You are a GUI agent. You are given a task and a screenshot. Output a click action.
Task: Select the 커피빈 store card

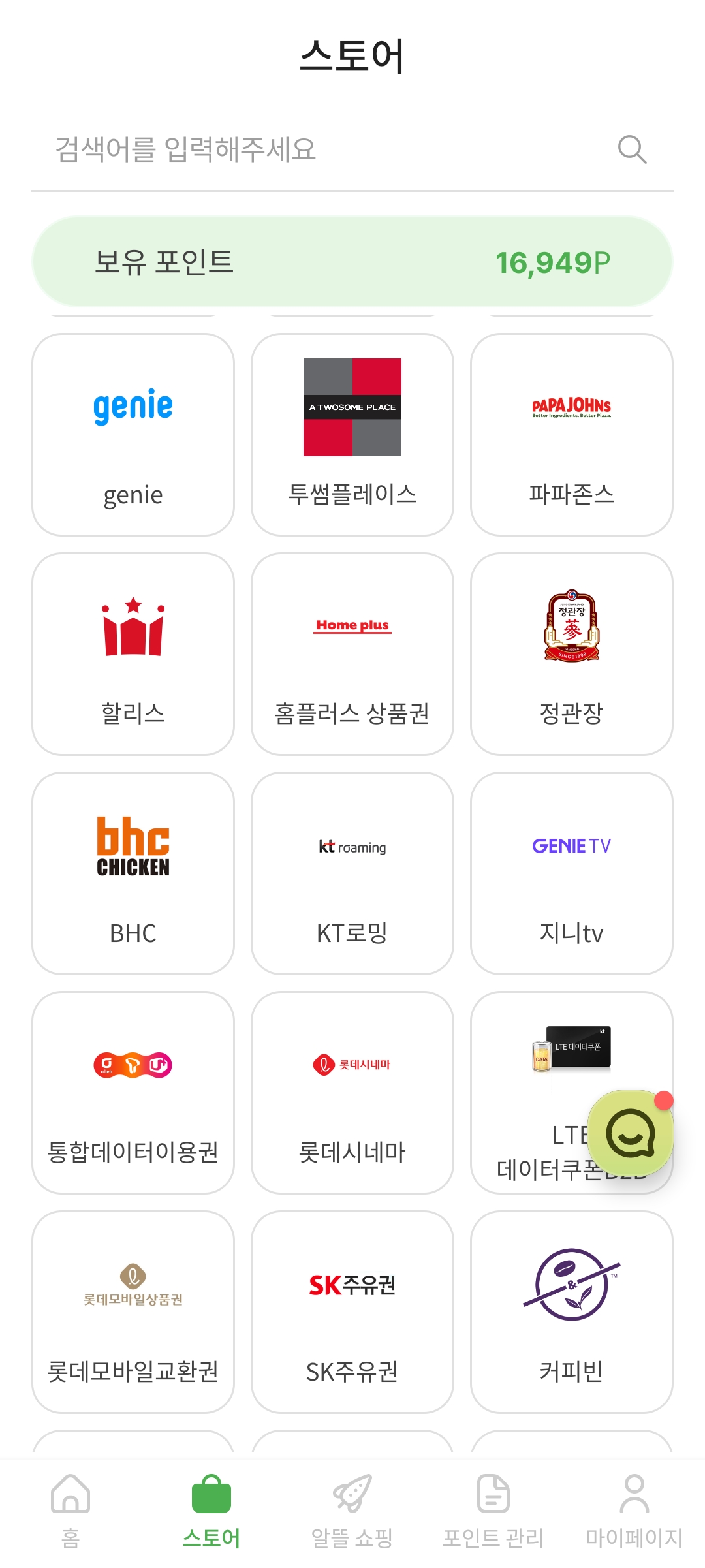[572, 1312]
